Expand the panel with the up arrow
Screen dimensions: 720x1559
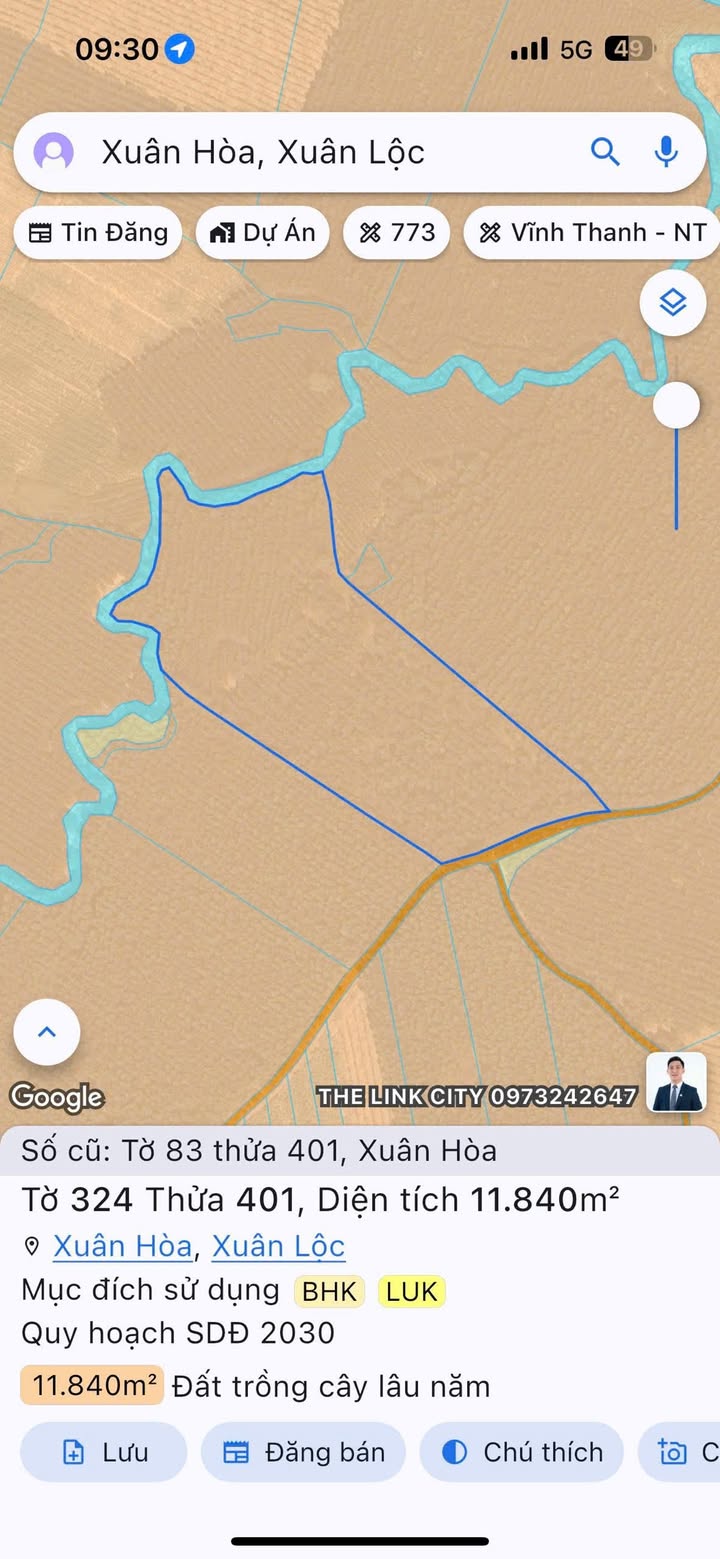47,1032
